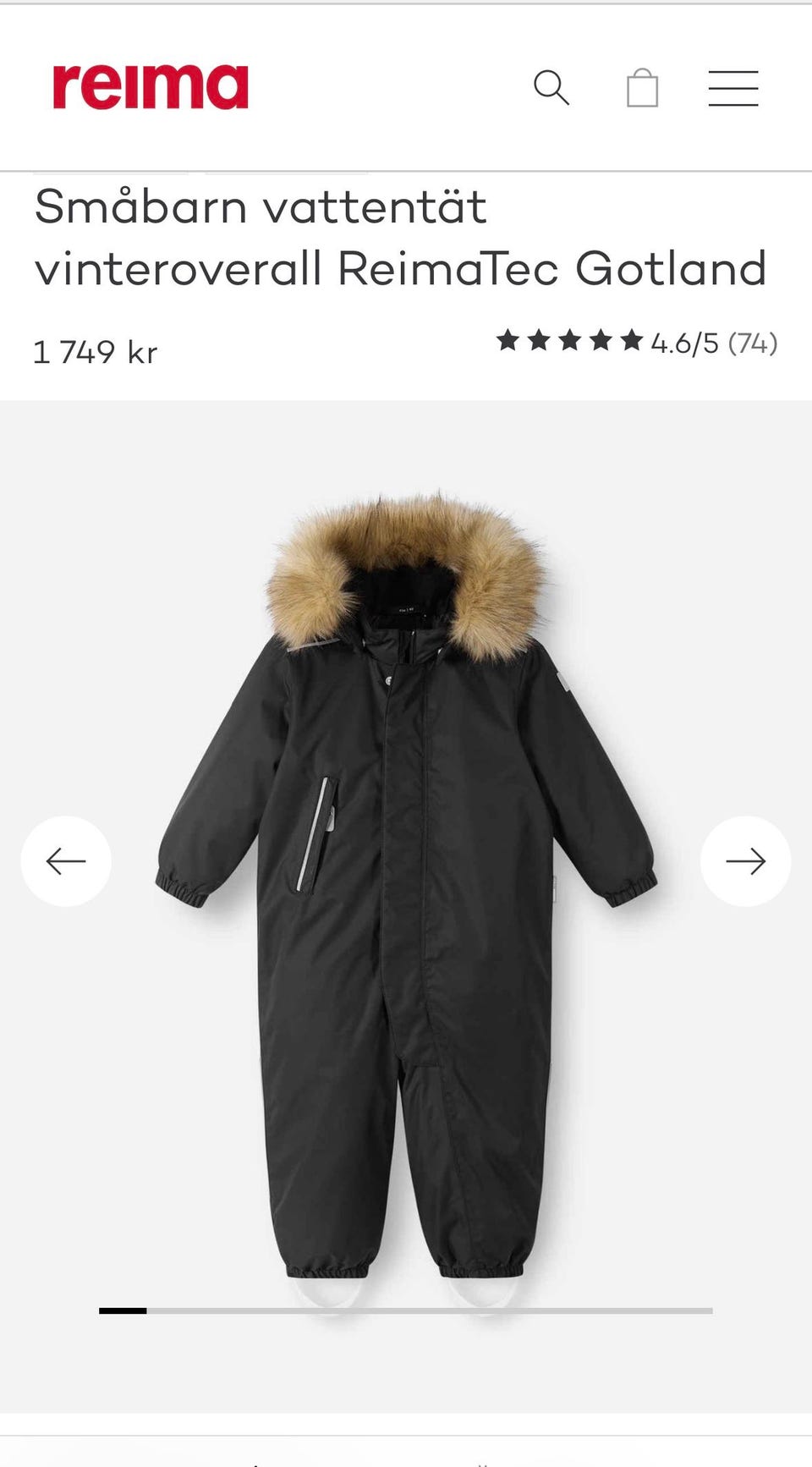Go to the Reima home page
Screen dimensions: 812x1467
[151, 87]
